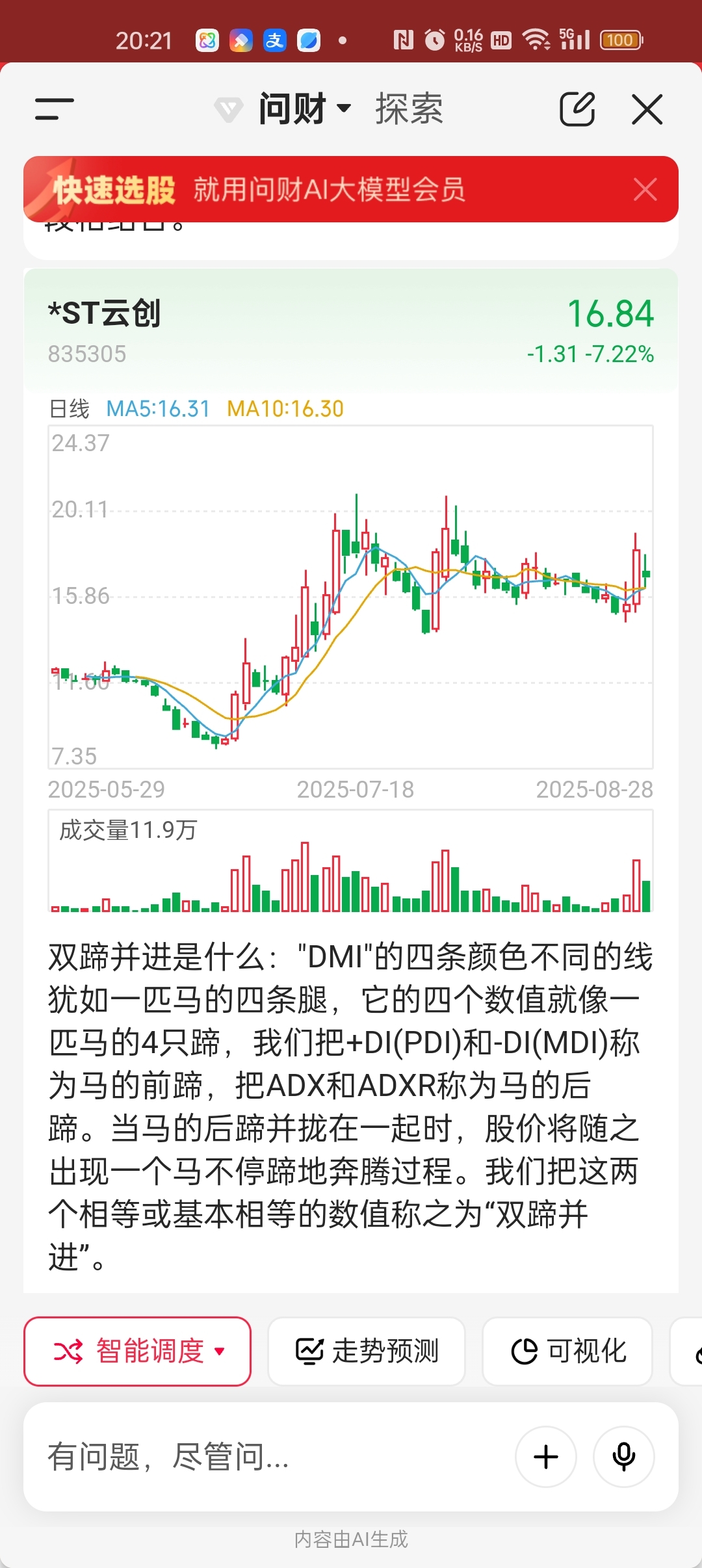702x1568 pixels.
Task: Close the 问财 assistant window
Action: (647, 109)
